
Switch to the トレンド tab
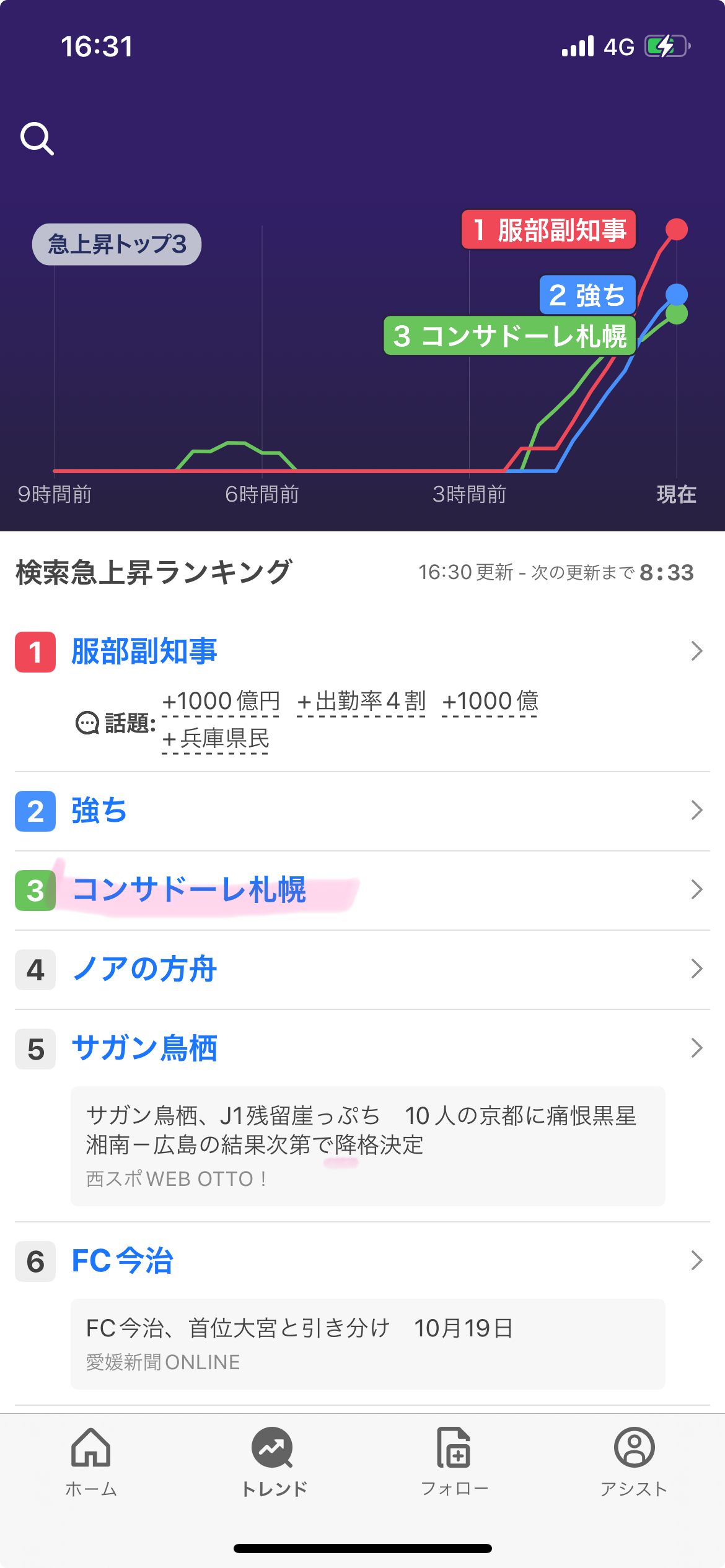(x=273, y=1463)
